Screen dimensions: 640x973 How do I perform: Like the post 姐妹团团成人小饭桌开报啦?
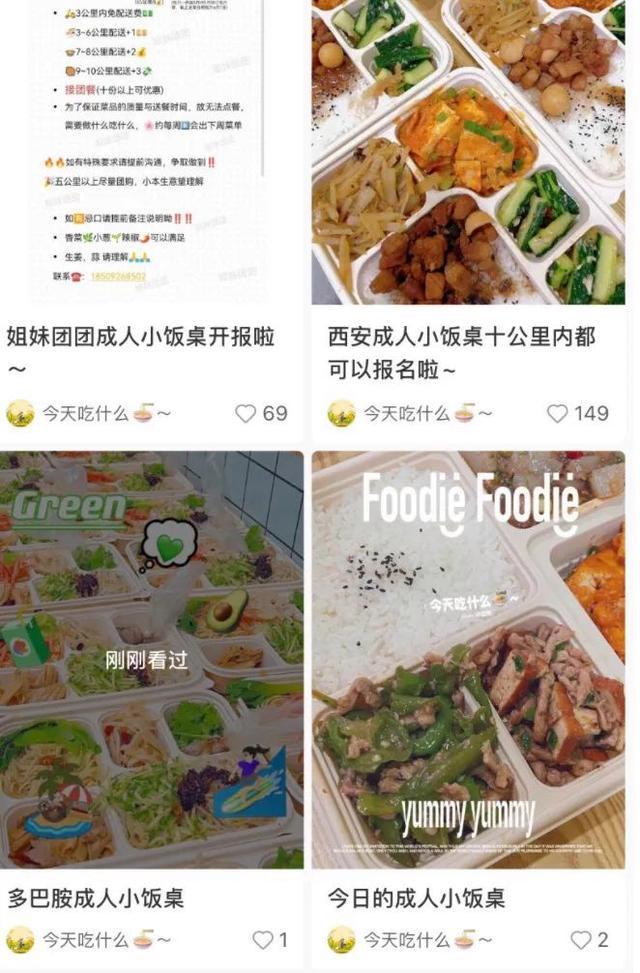tap(246, 413)
